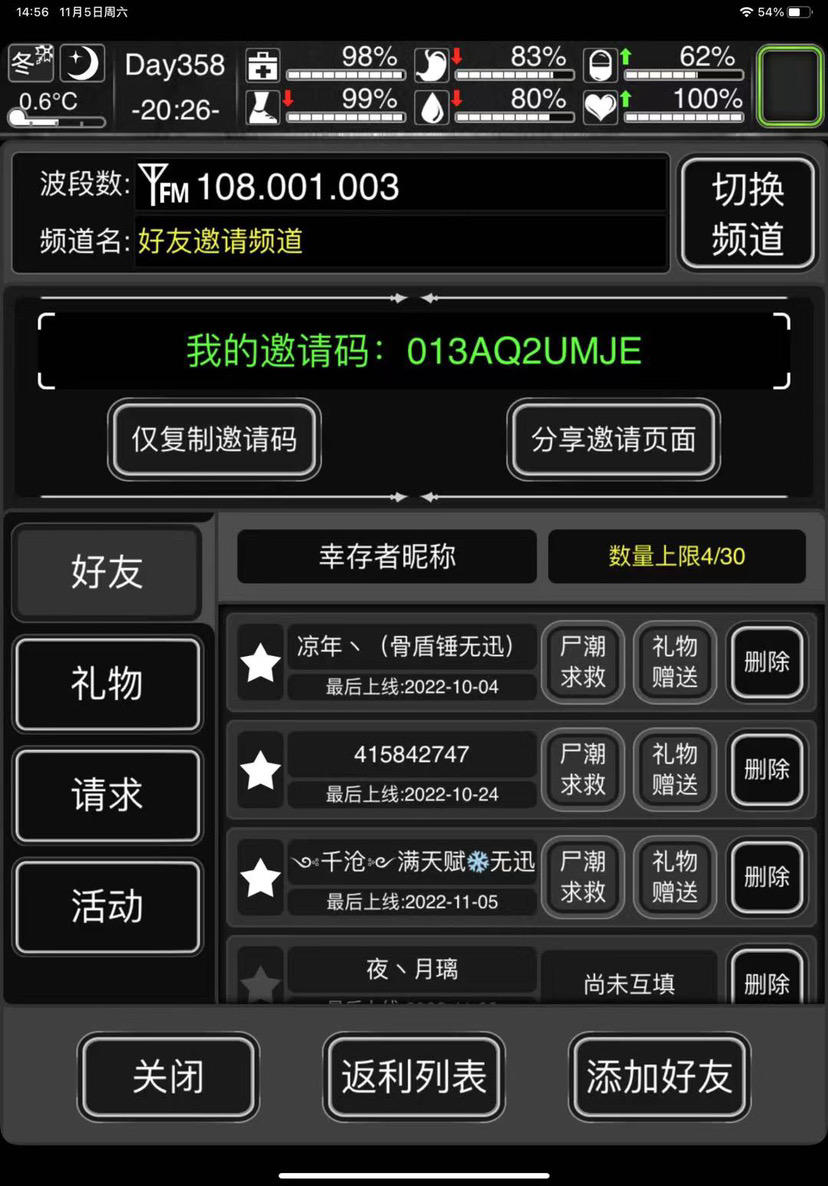Click the winter season 冬 icon
The height and width of the screenshot is (1186, 828).
click(x=30, y=63)
